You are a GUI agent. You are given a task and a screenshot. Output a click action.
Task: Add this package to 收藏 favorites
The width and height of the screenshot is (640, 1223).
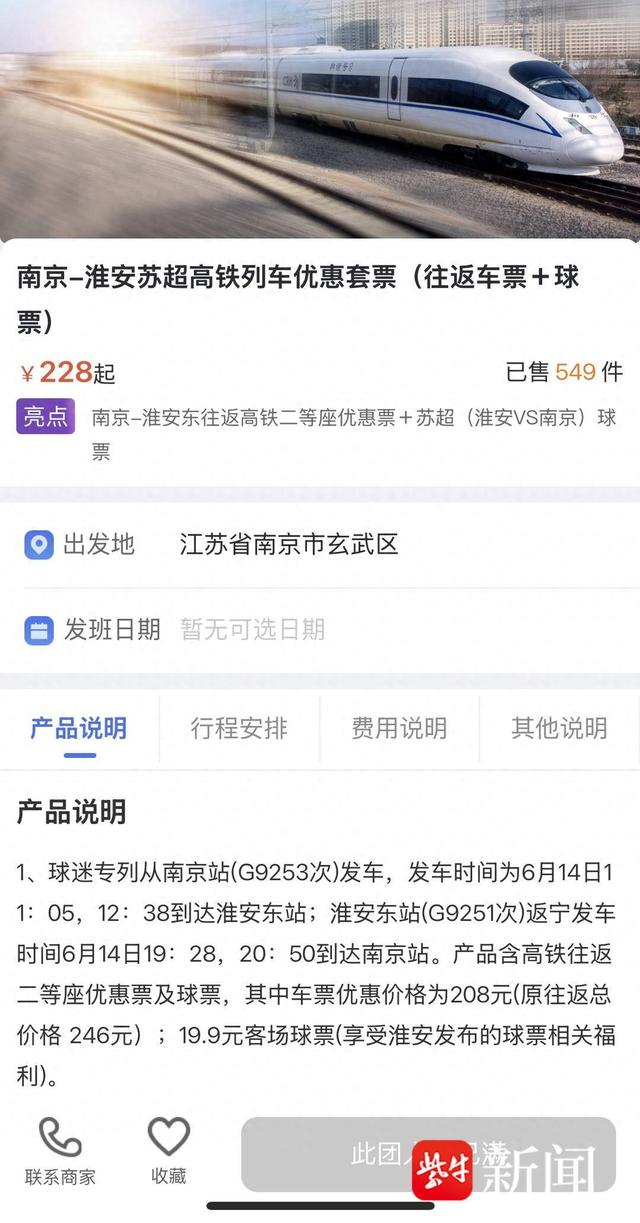169,1151
